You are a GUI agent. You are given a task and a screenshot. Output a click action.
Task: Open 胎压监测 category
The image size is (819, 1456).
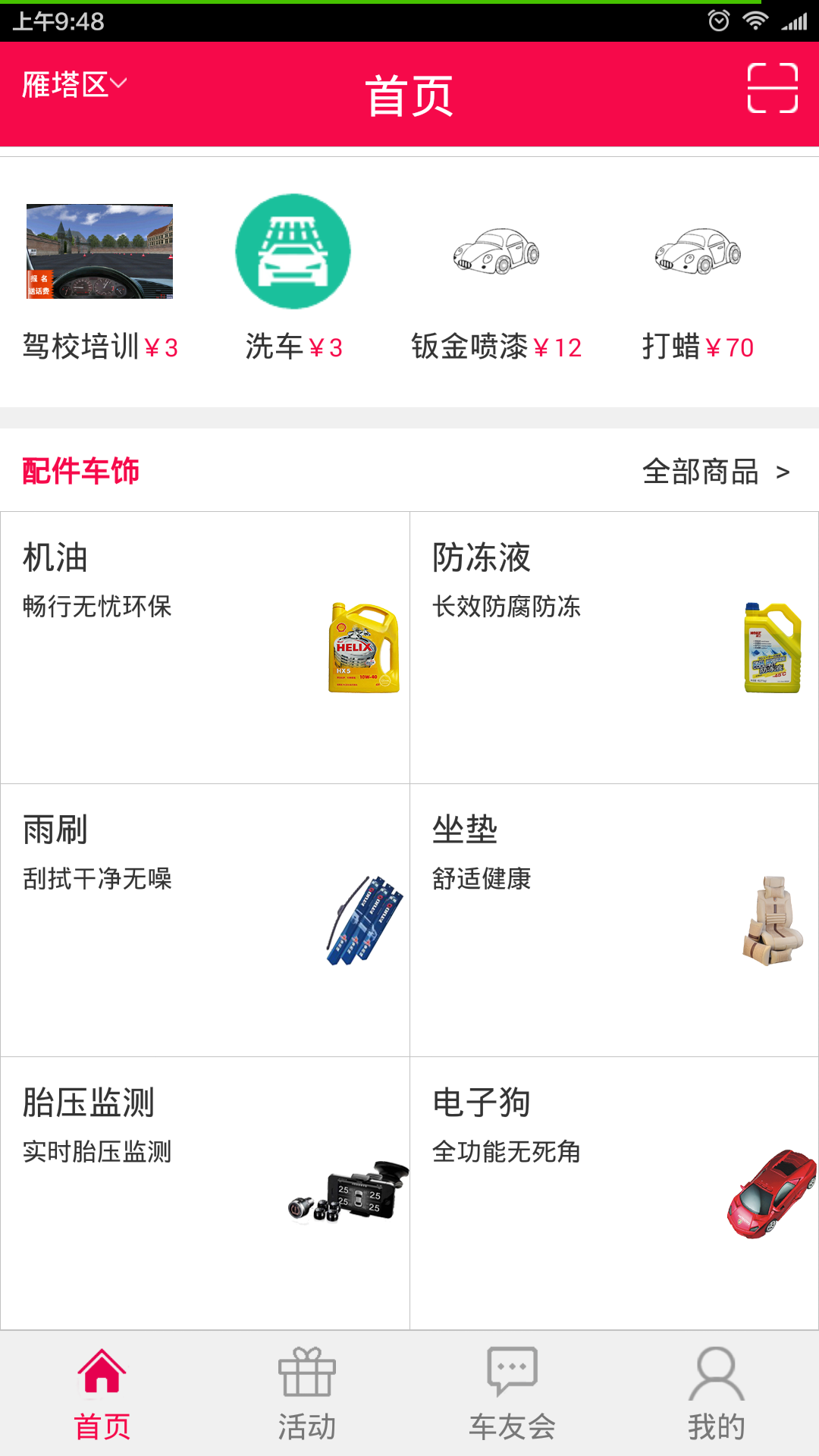205,1192
